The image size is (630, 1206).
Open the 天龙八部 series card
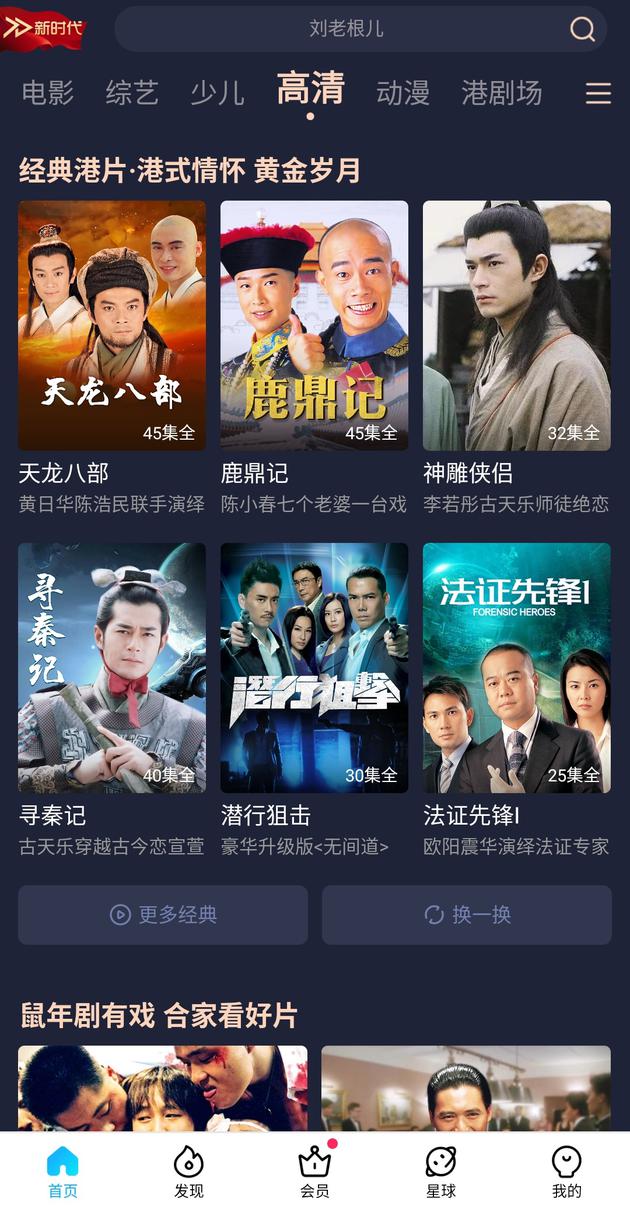[x=112, y=325]
